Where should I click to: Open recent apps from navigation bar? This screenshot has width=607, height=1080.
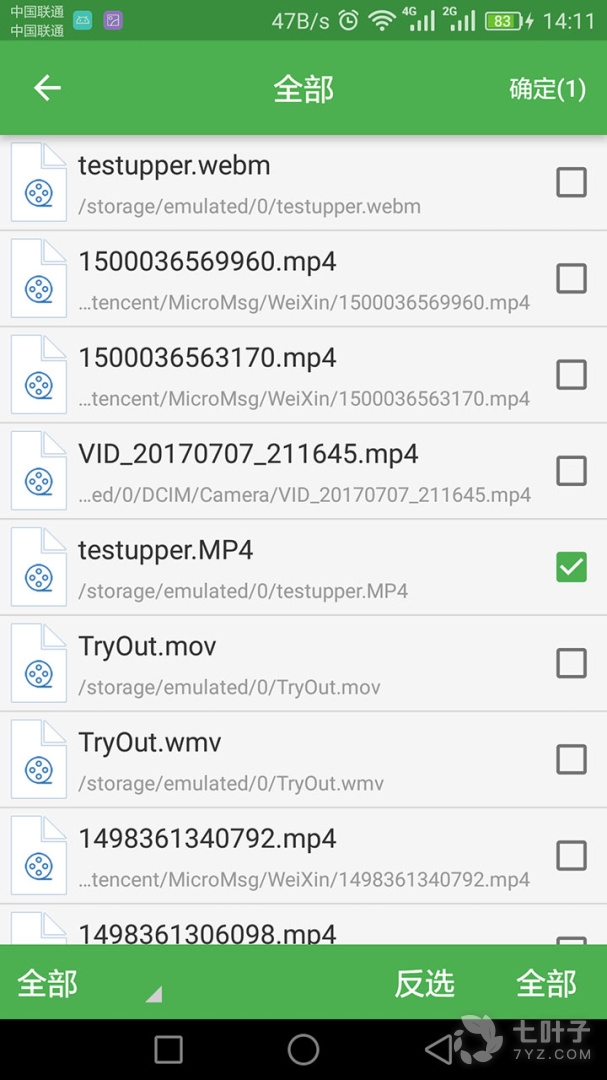(169, 1049)
